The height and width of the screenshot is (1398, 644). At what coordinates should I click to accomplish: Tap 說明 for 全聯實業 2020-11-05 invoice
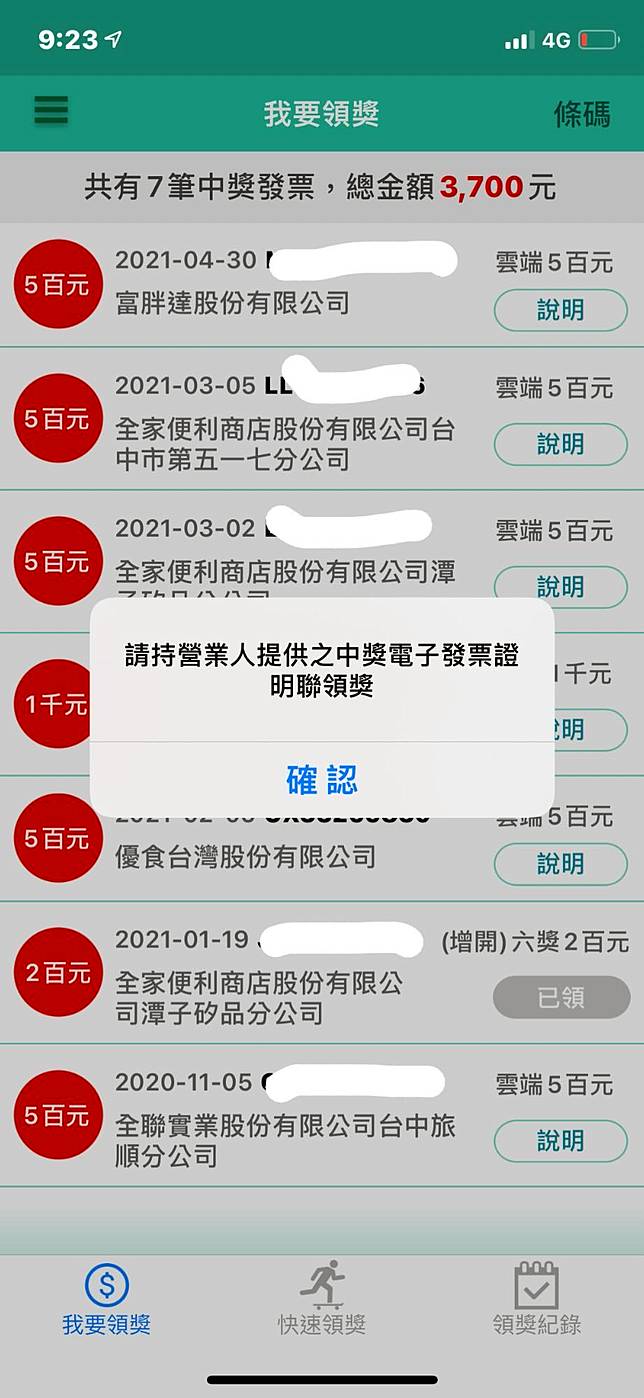coord(560,1140)
